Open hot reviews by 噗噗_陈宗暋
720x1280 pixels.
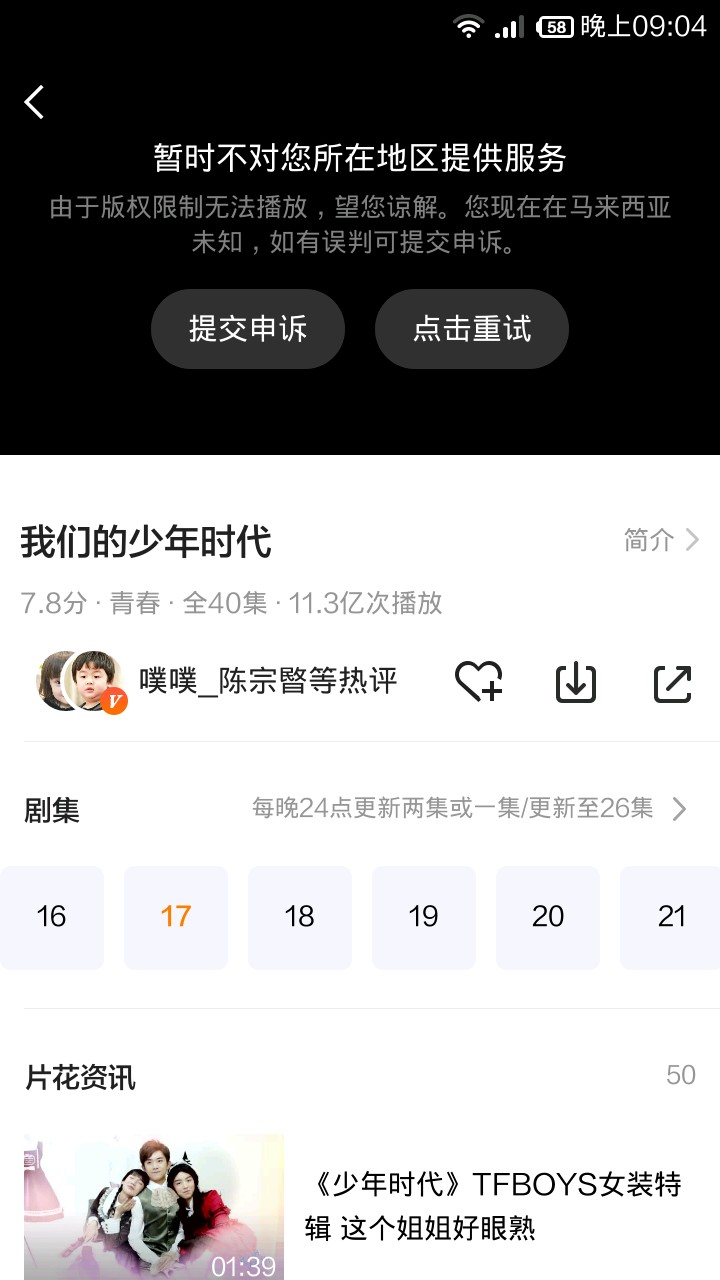point(268,681)
